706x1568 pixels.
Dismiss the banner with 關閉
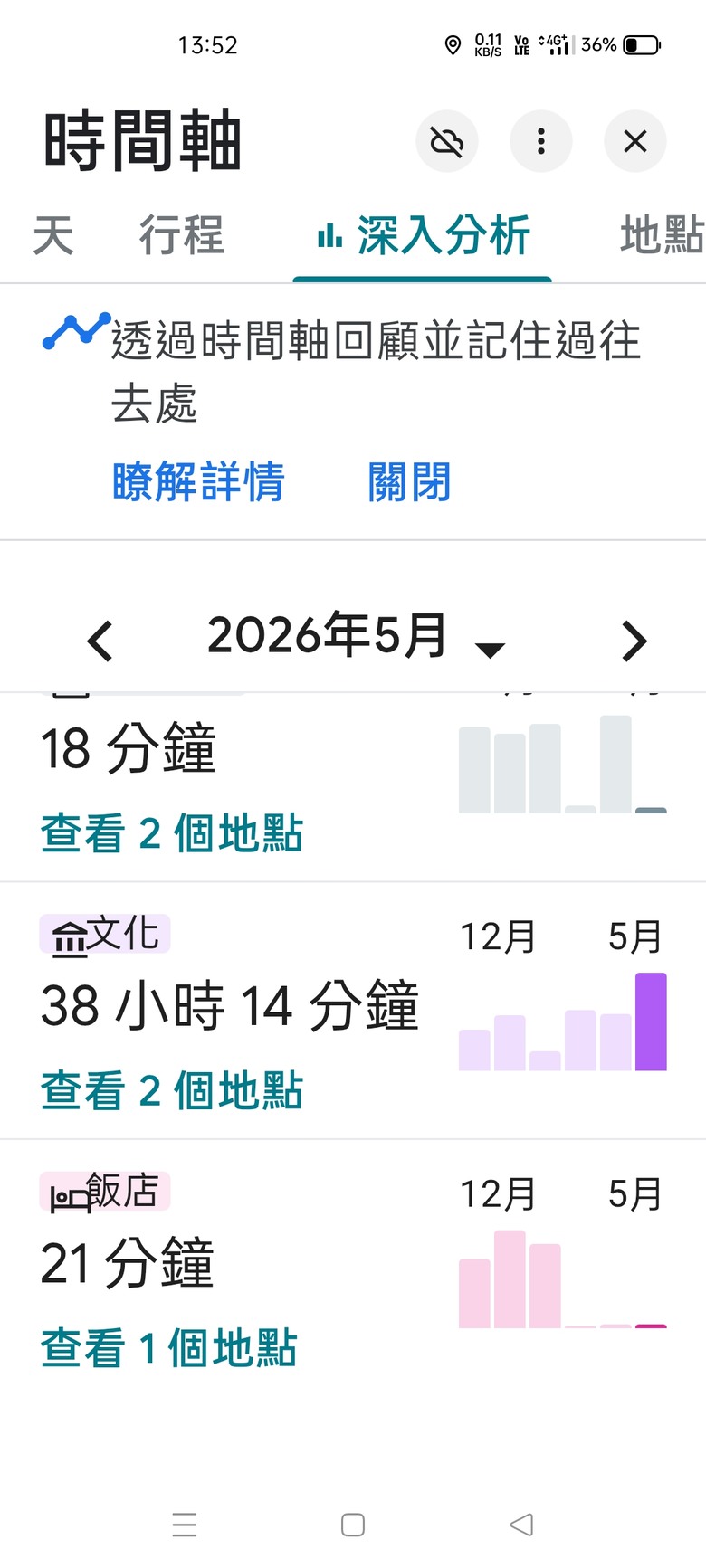(x=409, y=481)
